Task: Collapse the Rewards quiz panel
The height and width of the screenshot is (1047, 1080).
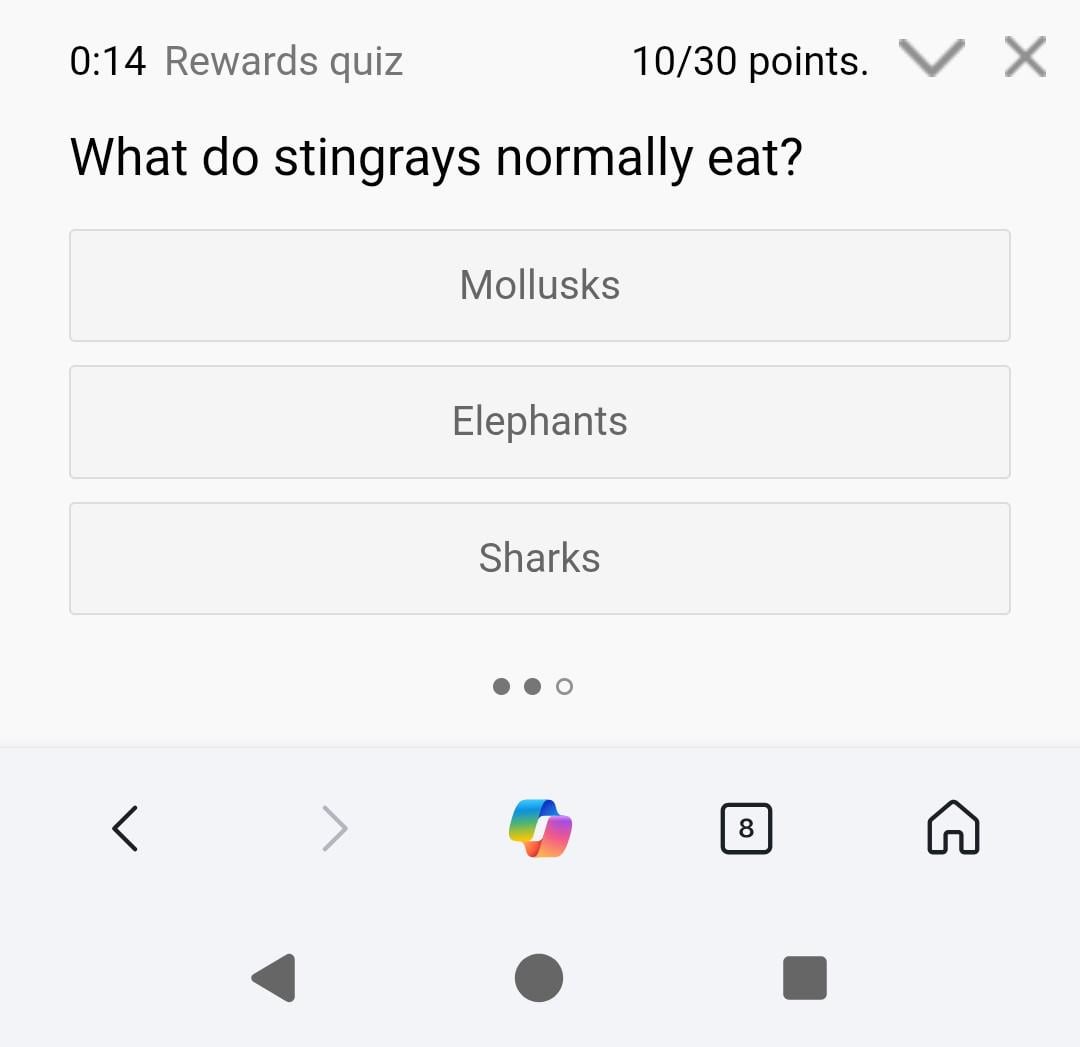Action: [931, 58]
